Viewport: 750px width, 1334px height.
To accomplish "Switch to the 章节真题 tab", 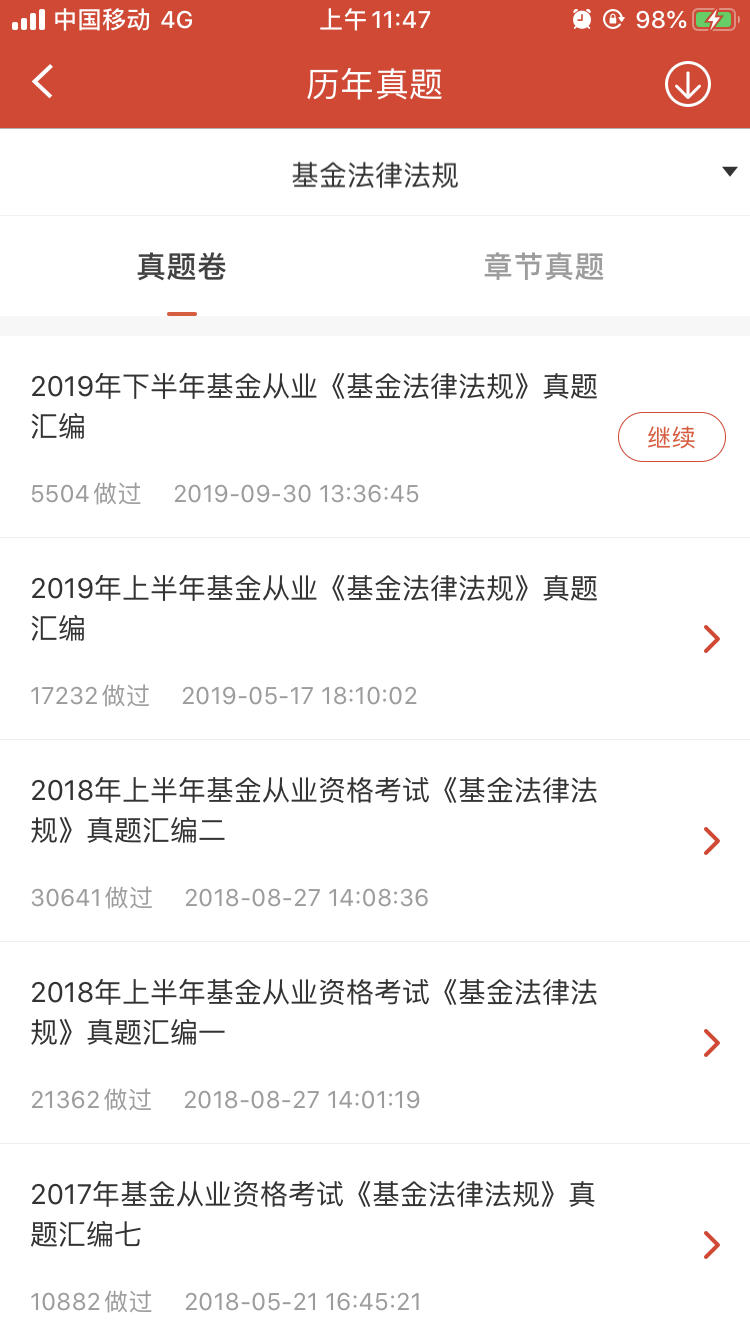I will (544, 267).
